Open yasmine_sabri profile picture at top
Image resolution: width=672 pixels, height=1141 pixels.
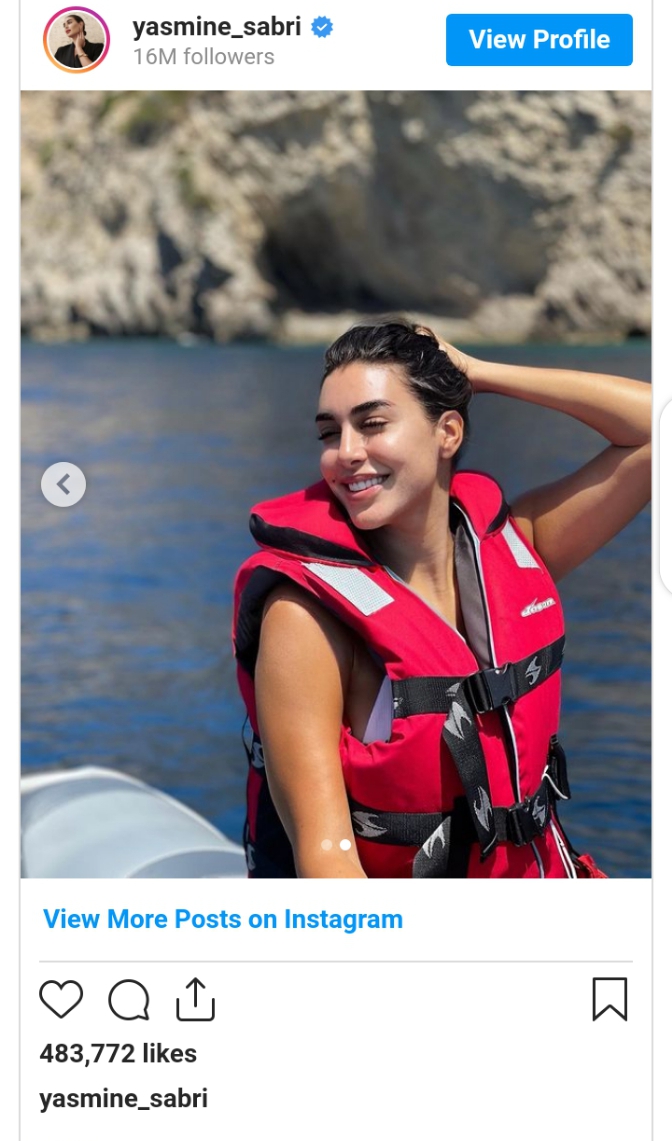tap(76, 40)
